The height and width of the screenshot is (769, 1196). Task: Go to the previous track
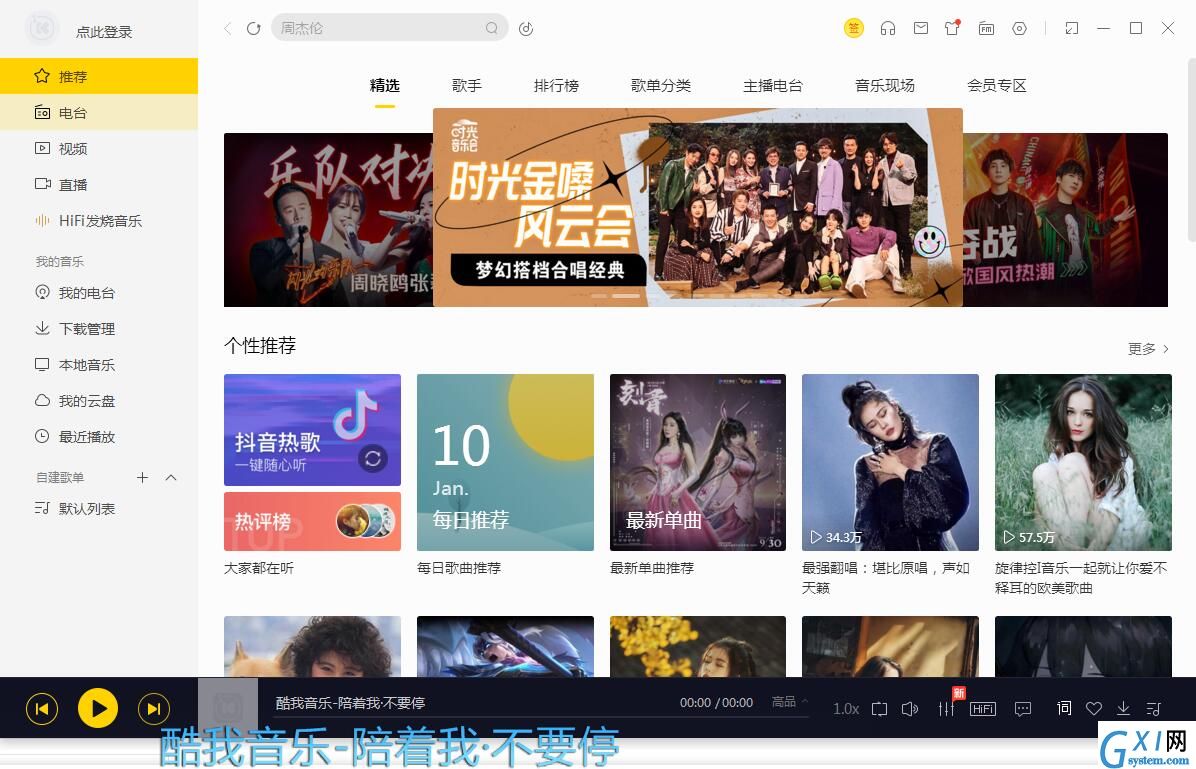tap(42, 709)
